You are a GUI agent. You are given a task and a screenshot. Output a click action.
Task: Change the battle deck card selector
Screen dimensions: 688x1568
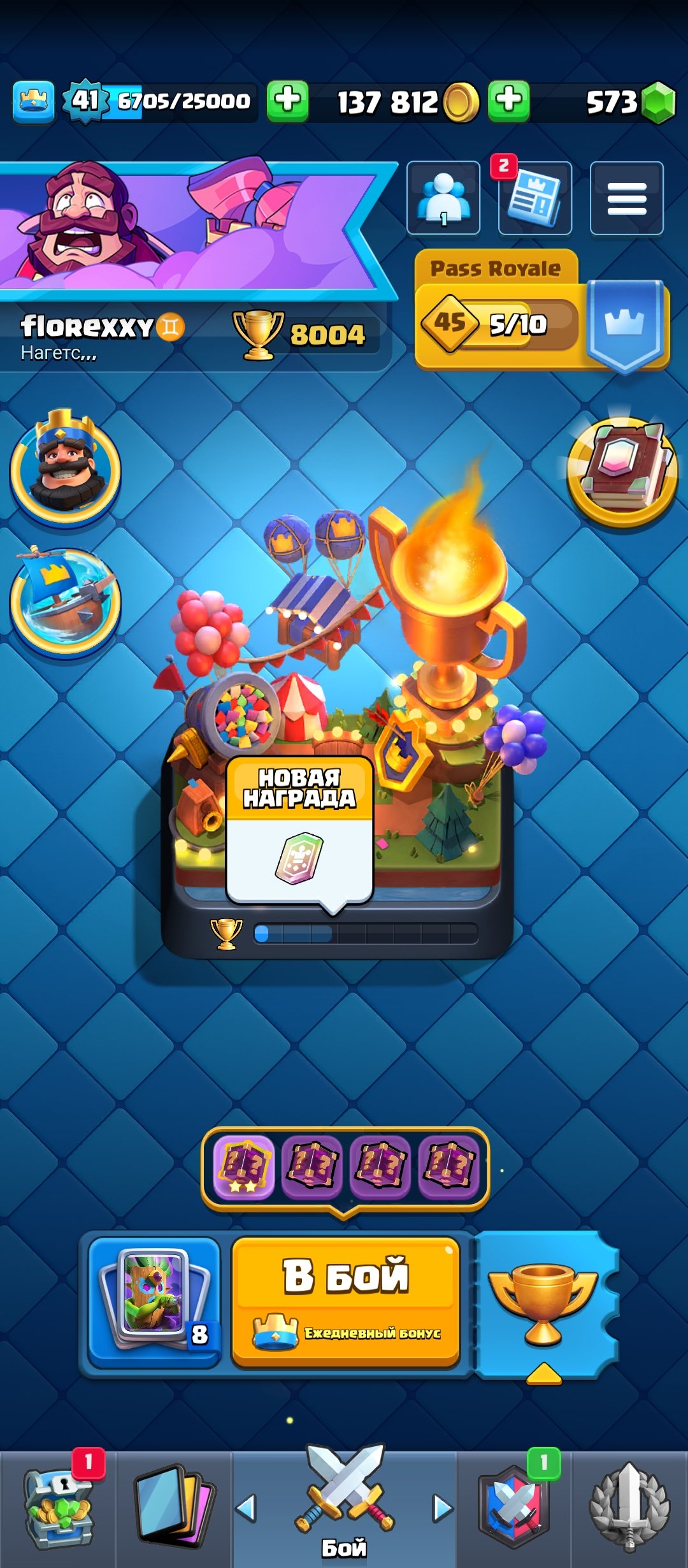click(155, 1302)
